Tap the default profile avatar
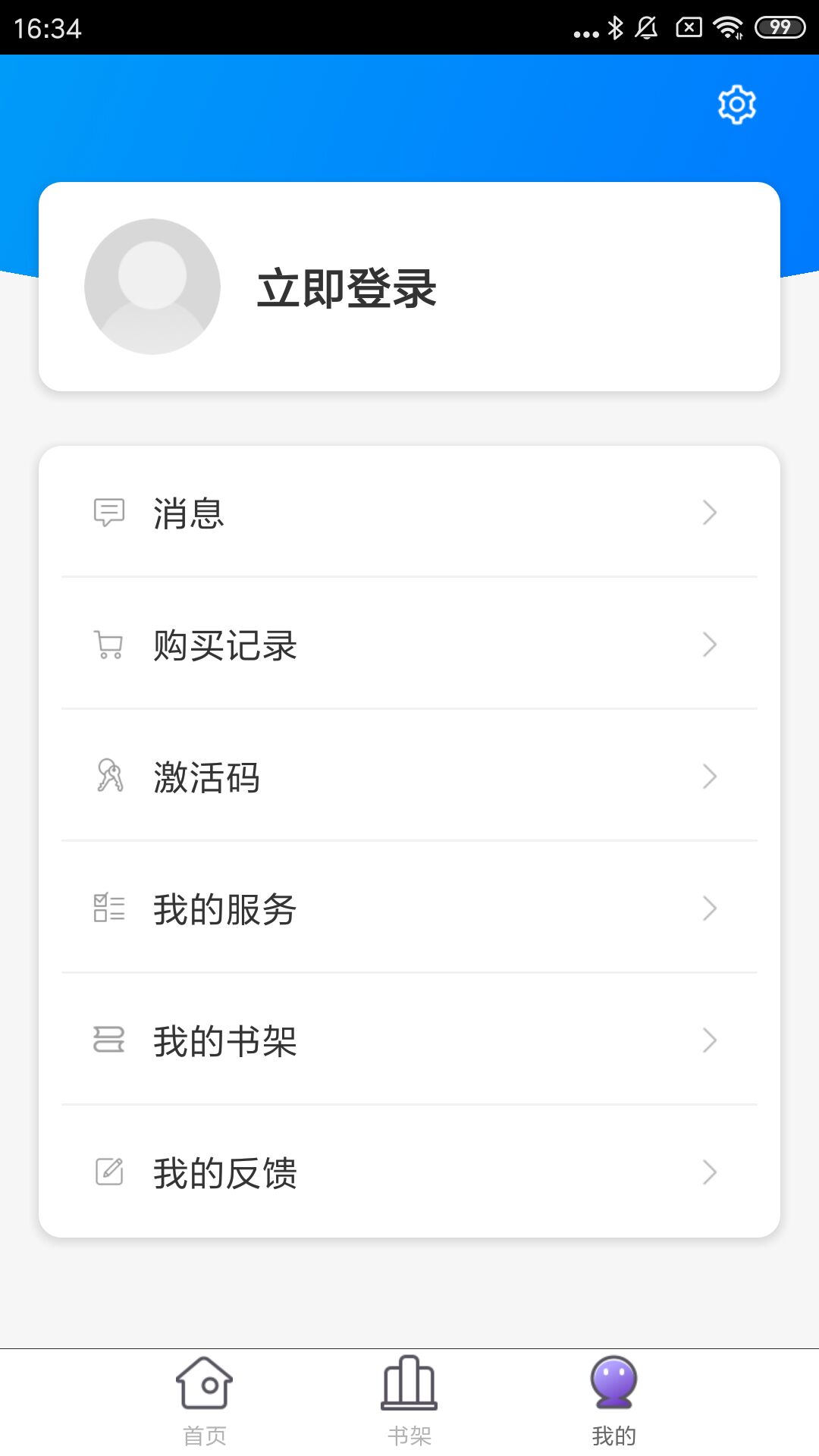Viewport: 819px width, 1456px height. point(152,287)
